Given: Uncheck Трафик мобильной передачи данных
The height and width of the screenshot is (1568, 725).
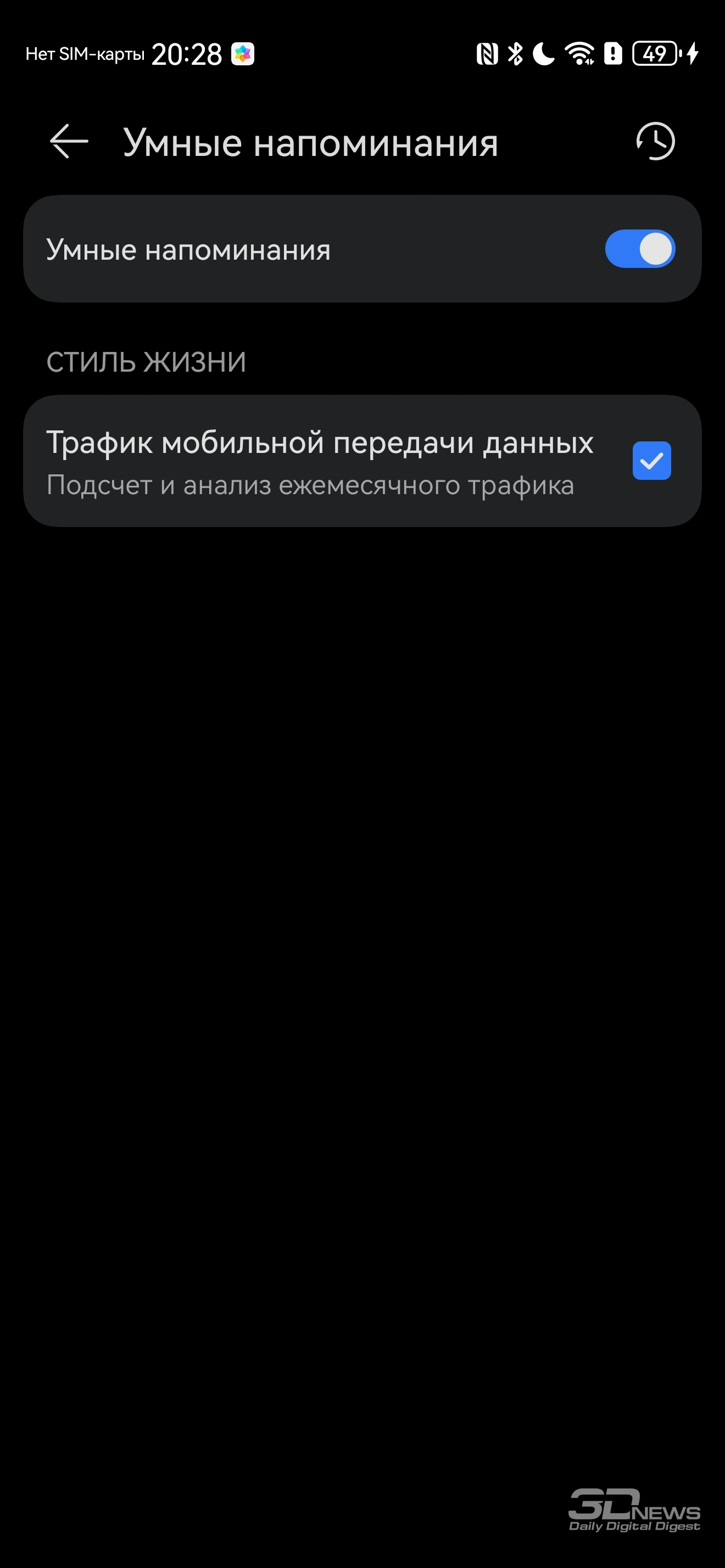Looking at the screenshot, I should pyautogui.click(x=651, y=461).
